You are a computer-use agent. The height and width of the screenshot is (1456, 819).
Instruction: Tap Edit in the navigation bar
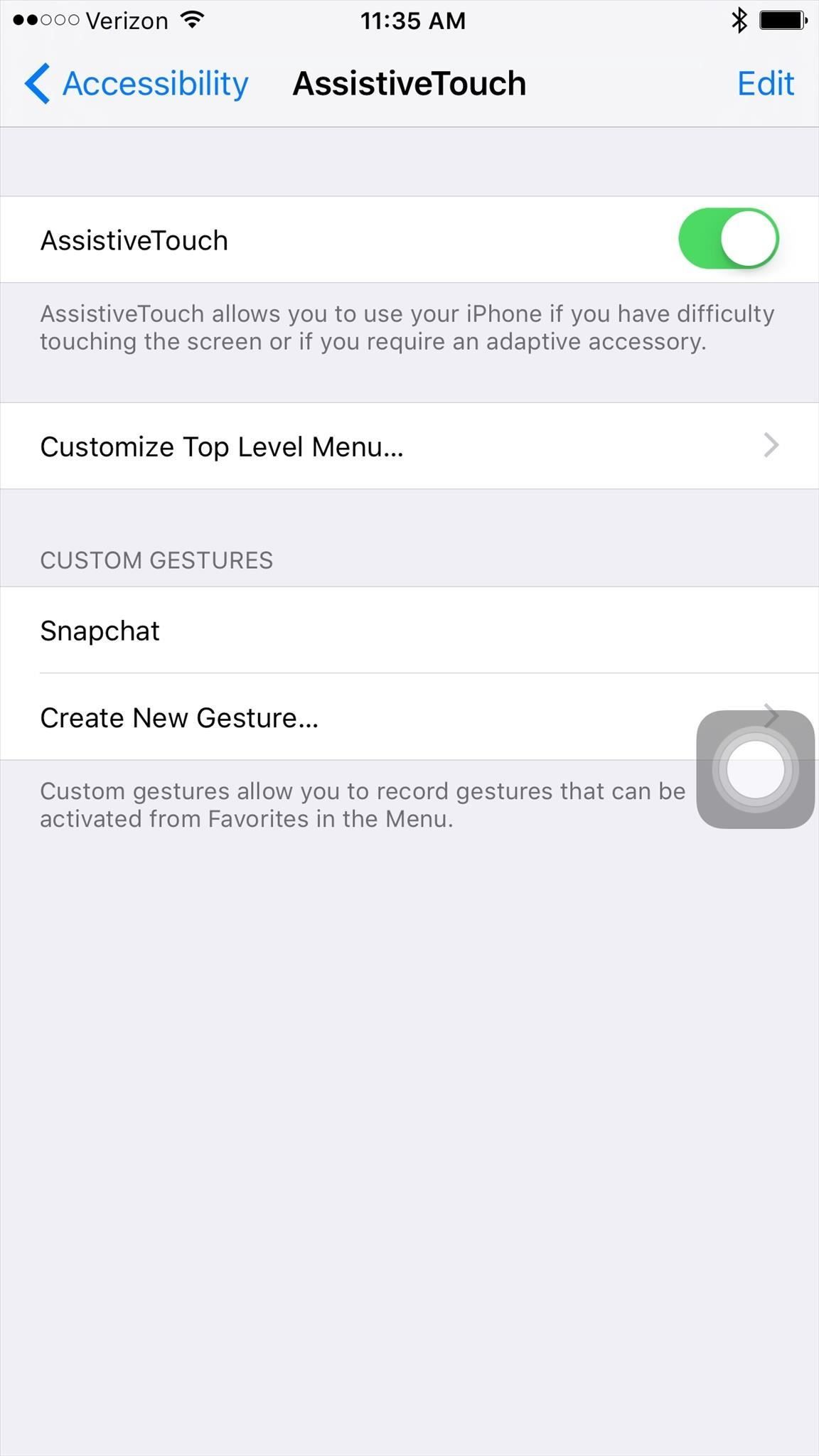click(765, 84)
